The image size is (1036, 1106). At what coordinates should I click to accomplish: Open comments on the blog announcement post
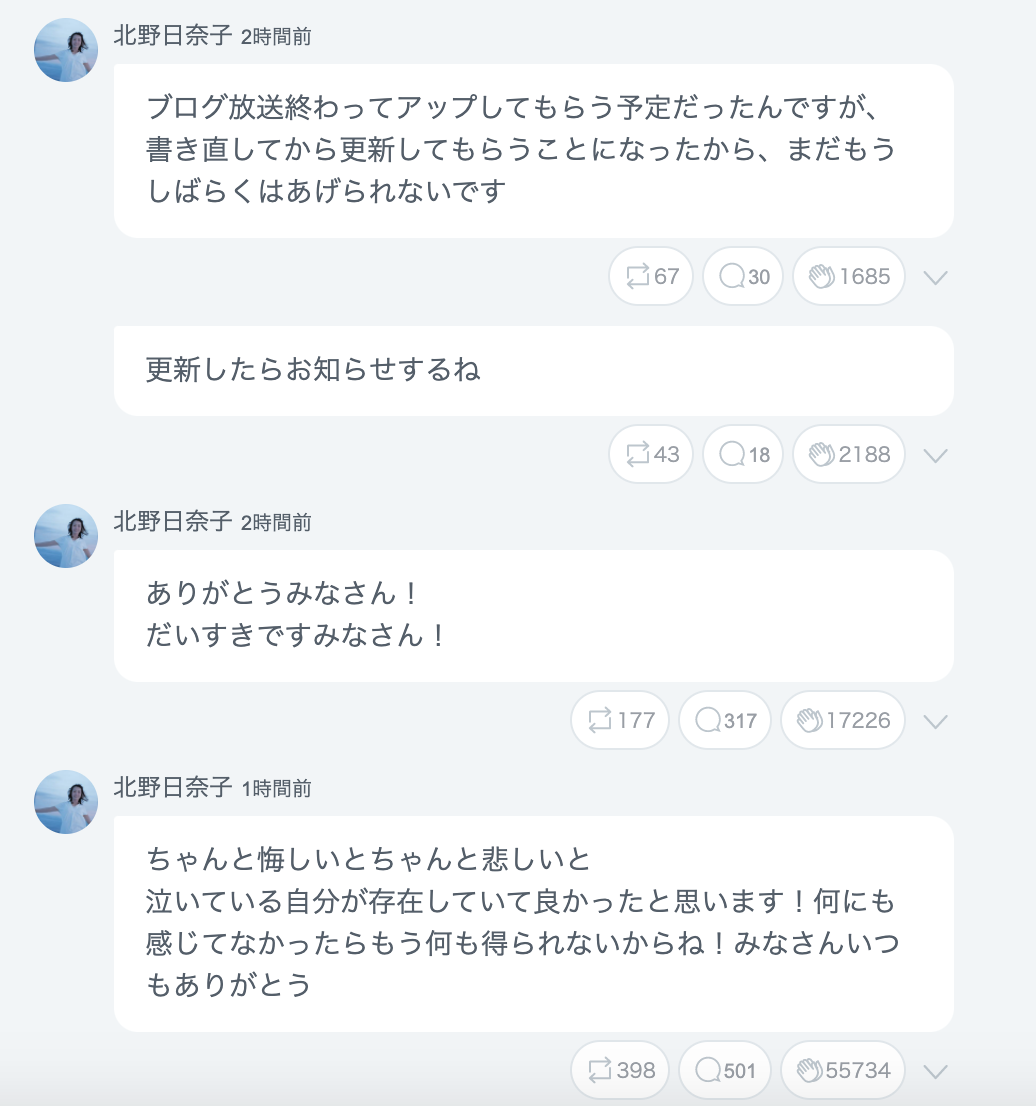pos(742,276)
